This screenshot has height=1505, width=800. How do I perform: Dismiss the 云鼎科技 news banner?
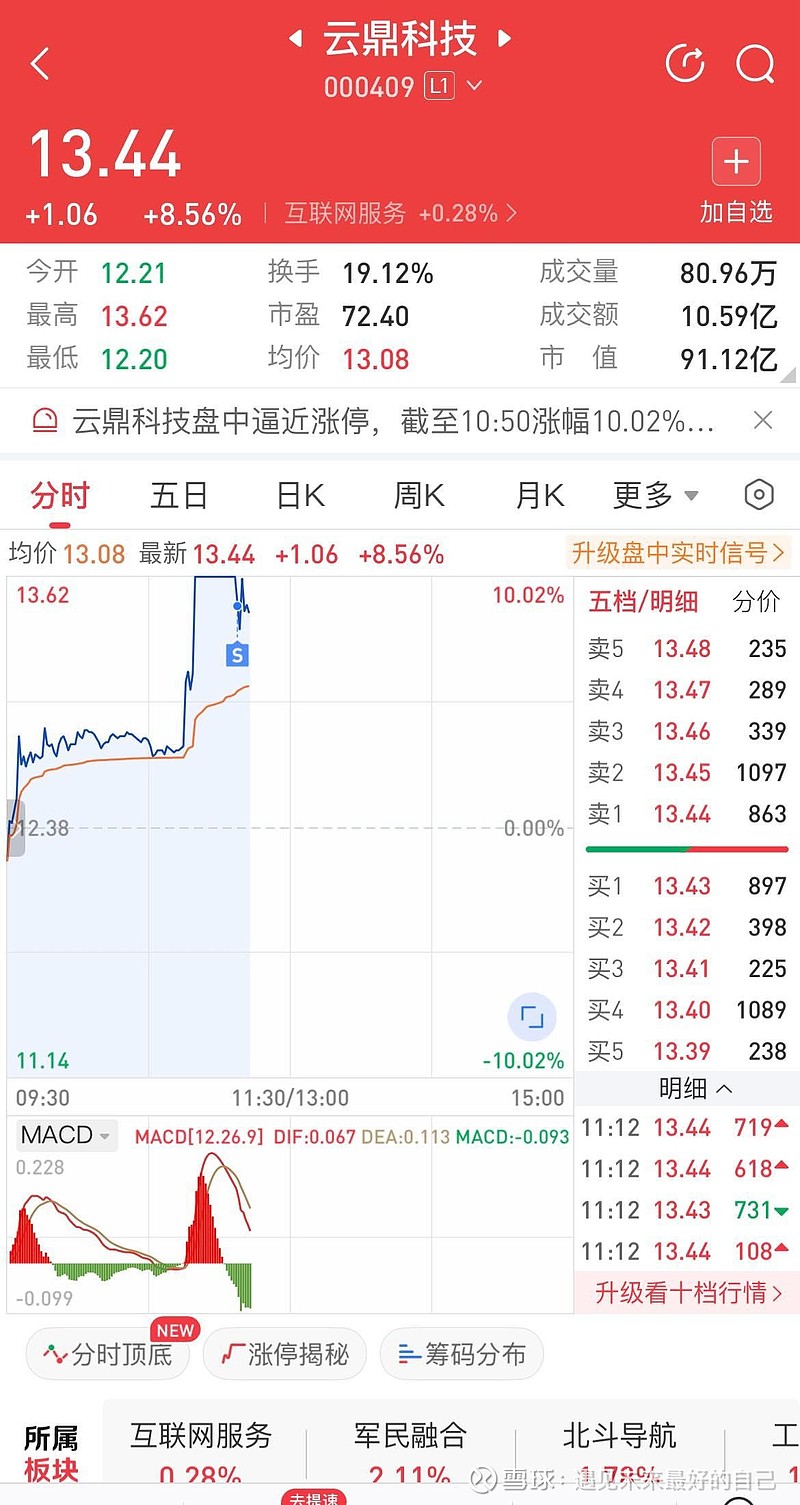[763, 420]
